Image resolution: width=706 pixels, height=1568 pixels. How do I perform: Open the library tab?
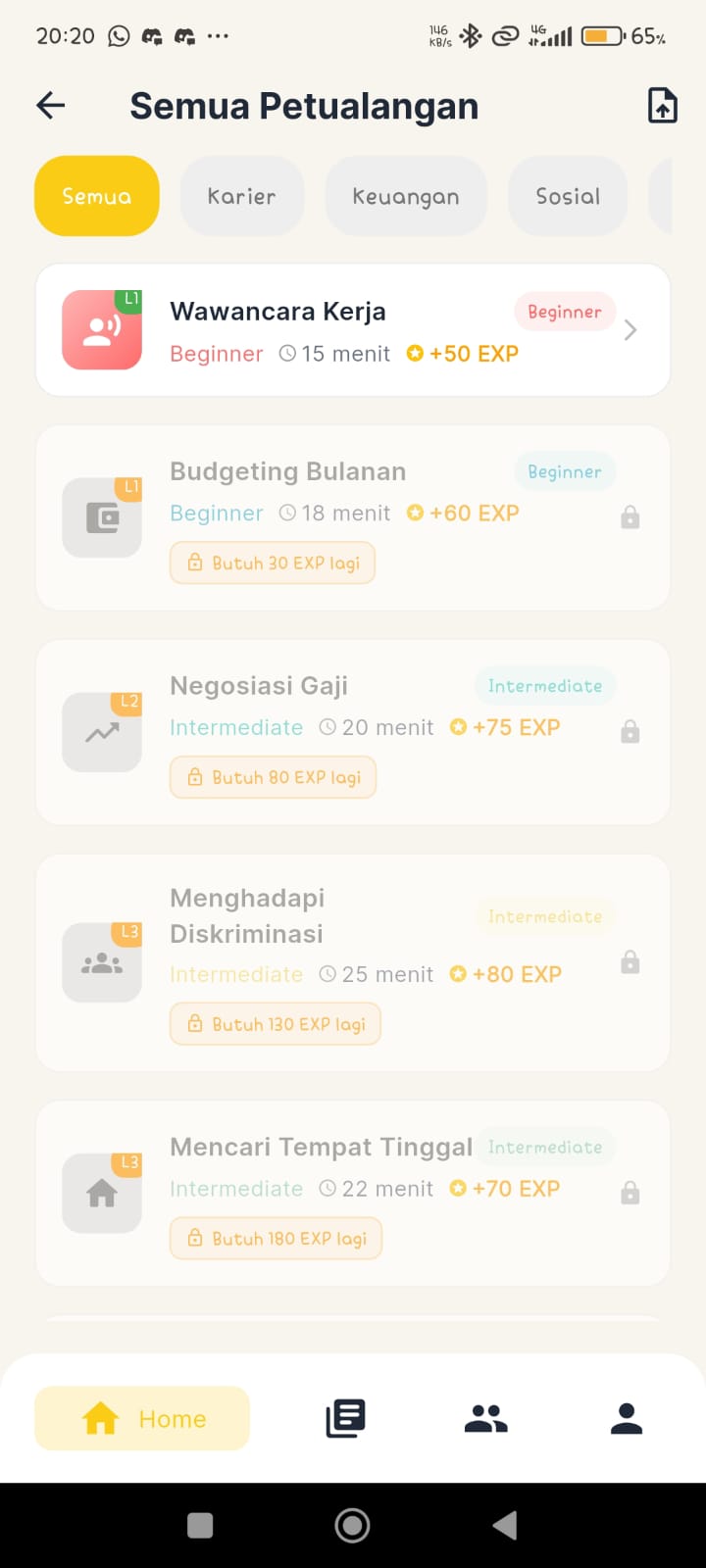[345, 1418]
